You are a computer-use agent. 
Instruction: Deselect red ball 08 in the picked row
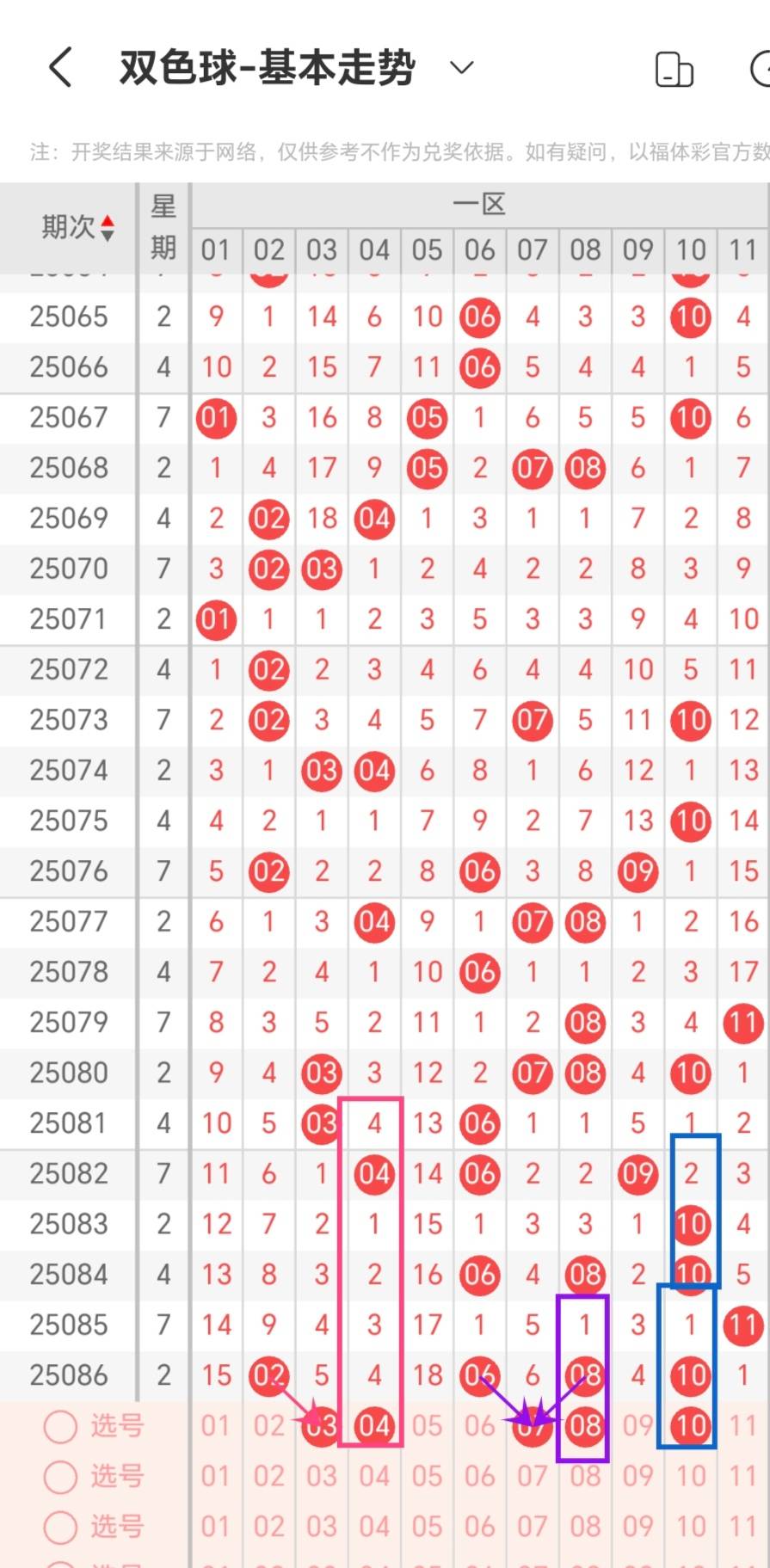[x=585, y=1426]
